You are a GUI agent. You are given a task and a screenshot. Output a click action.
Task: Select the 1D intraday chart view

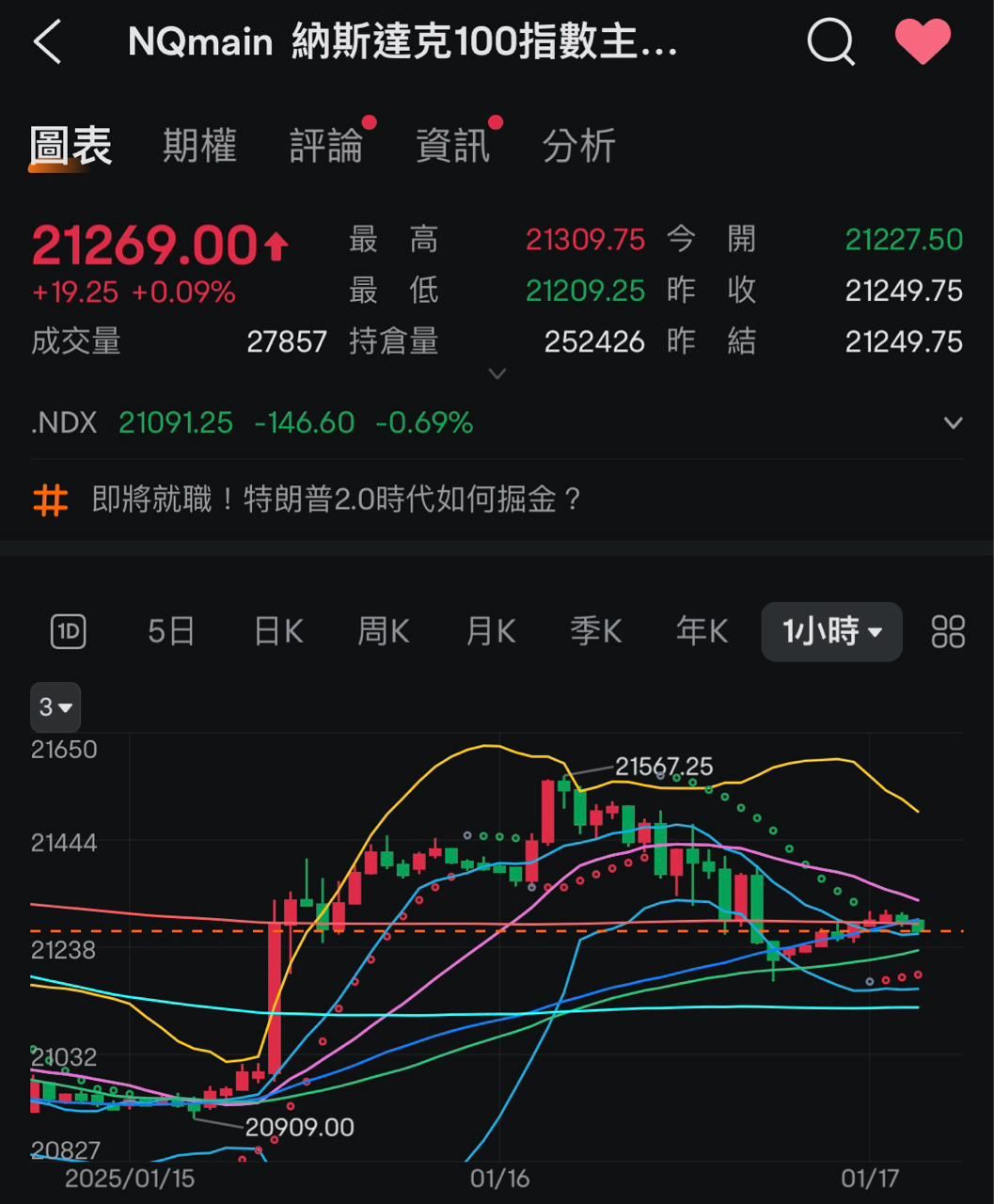(68, 631)
